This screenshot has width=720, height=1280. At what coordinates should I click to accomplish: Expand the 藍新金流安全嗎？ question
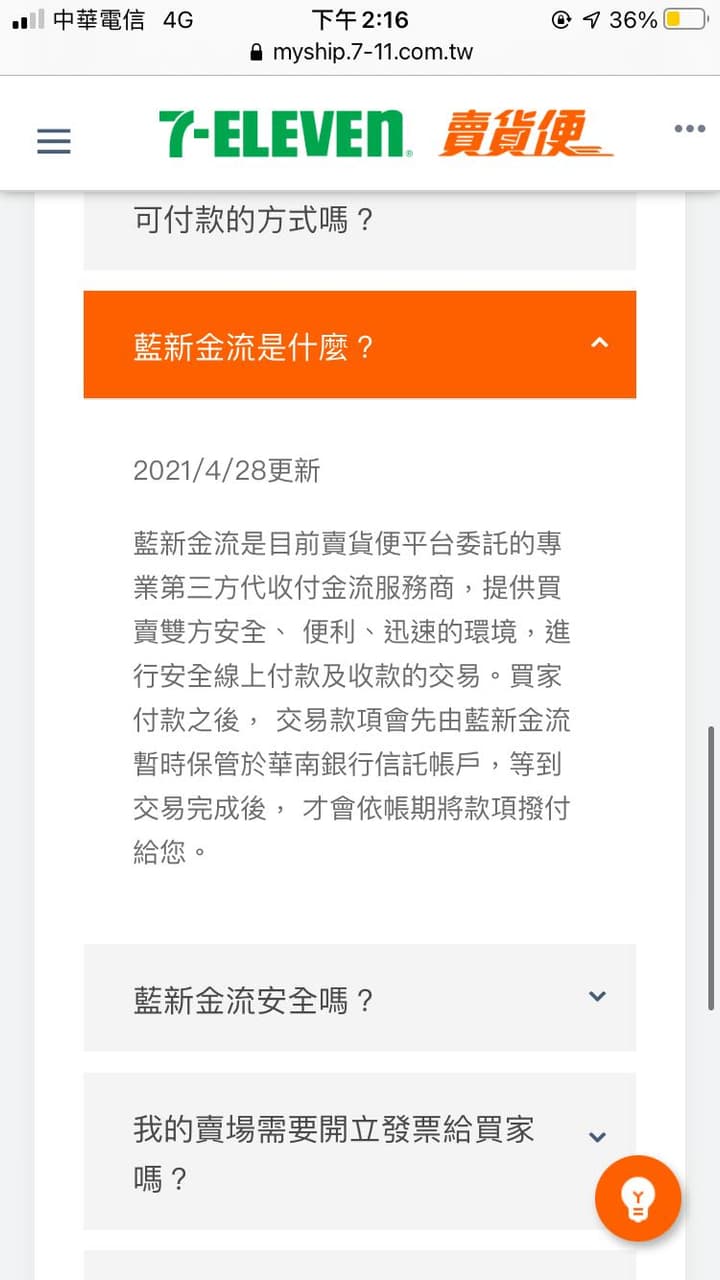tap(359, 997)
